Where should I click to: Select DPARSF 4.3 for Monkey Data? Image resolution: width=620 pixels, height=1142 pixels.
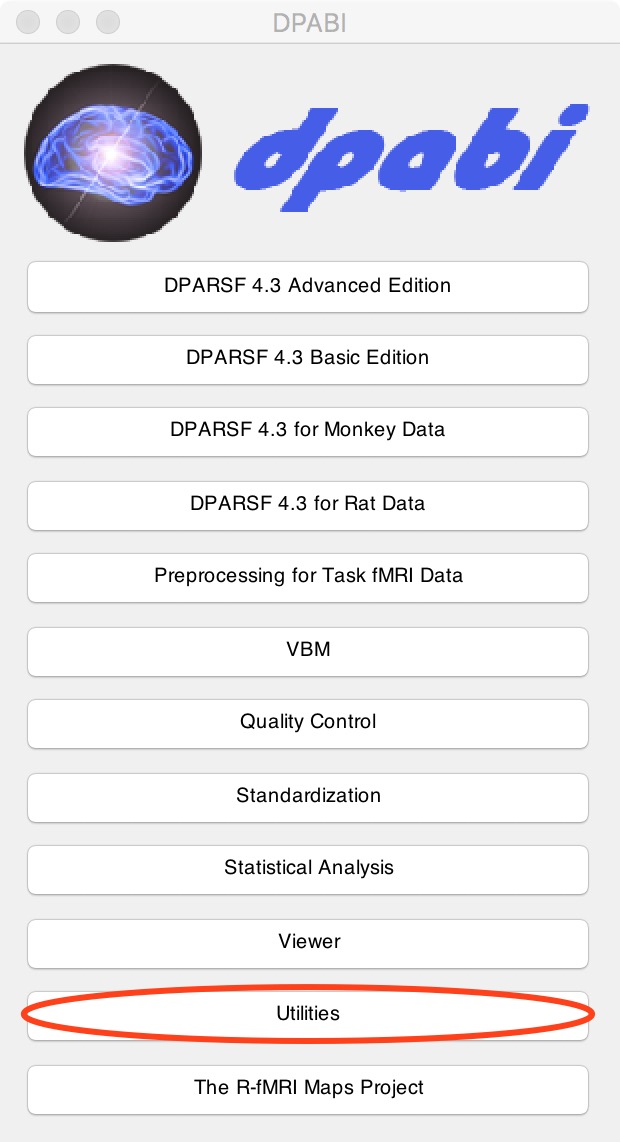(307, 432)
